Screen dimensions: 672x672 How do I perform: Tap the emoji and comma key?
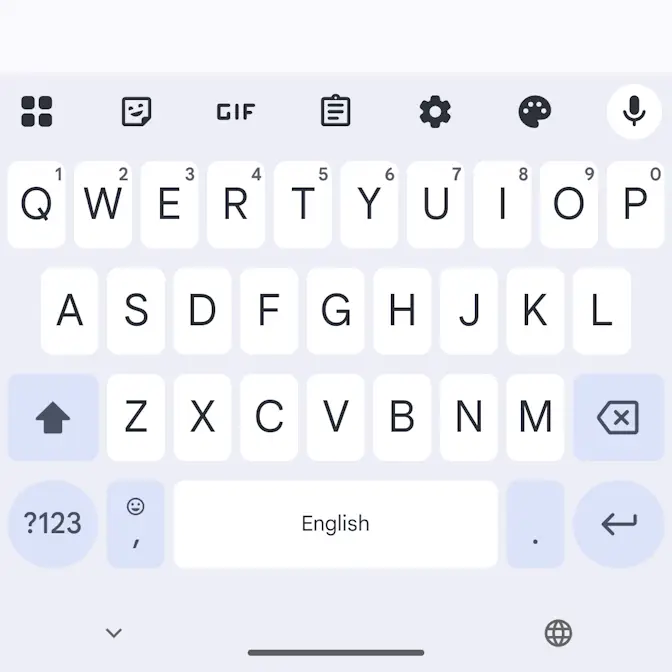click(x=136, y=523)
